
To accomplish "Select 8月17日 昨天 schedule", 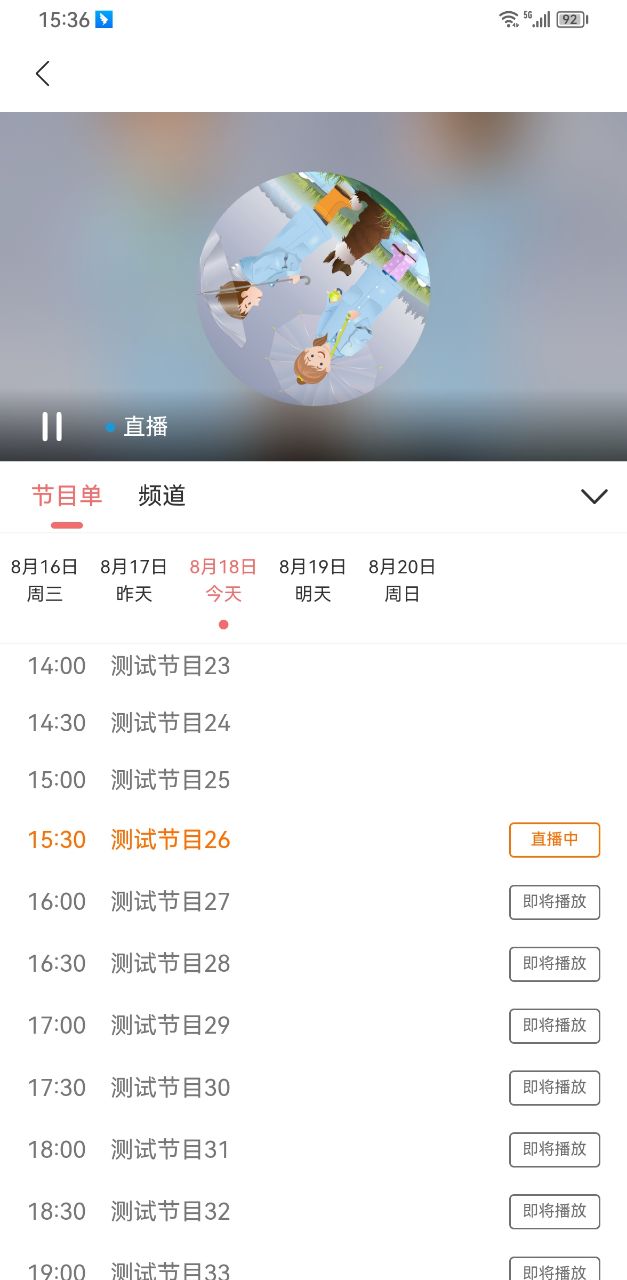I will (133, 580).
